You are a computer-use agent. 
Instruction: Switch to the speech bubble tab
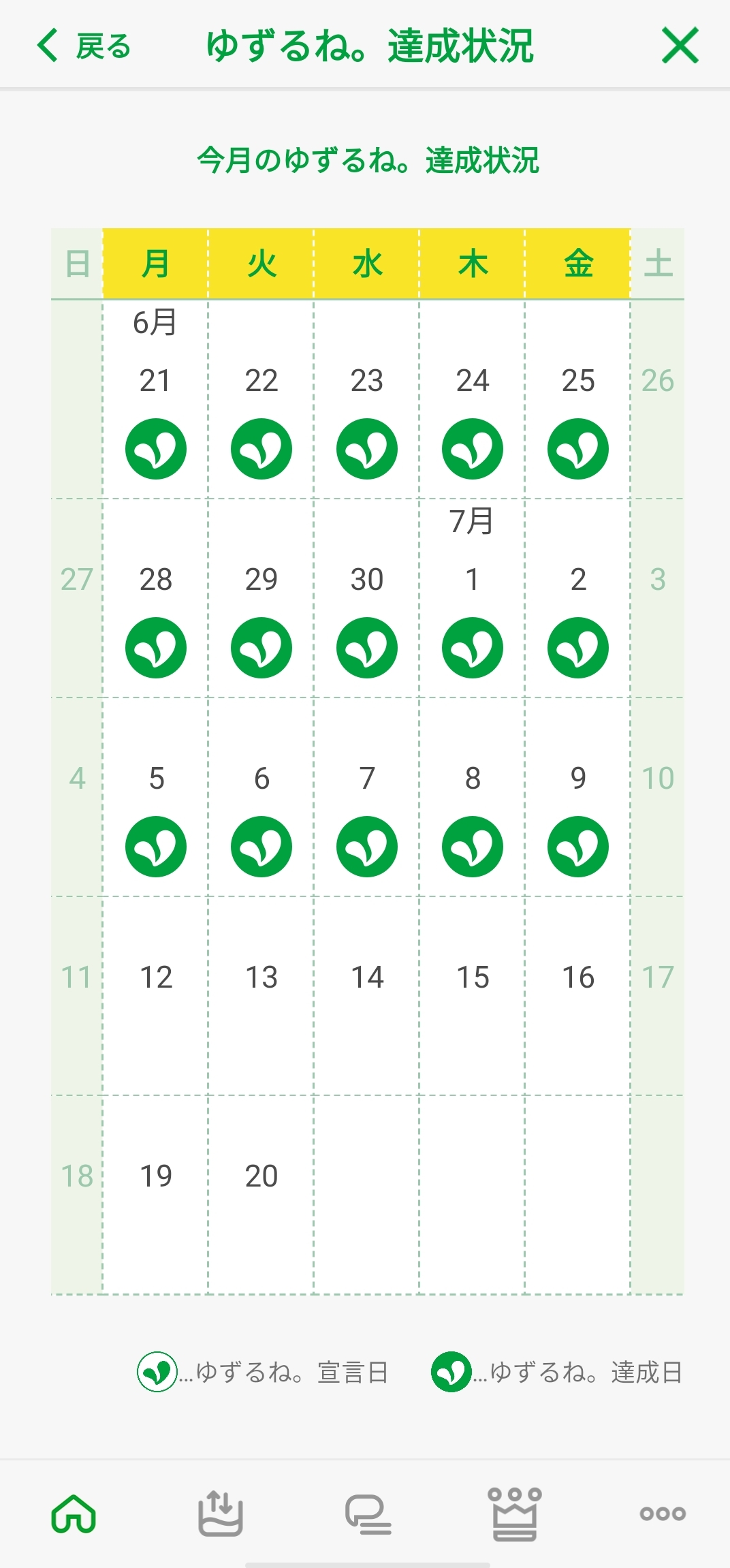pyautogui.click(x=368, y=1514)
